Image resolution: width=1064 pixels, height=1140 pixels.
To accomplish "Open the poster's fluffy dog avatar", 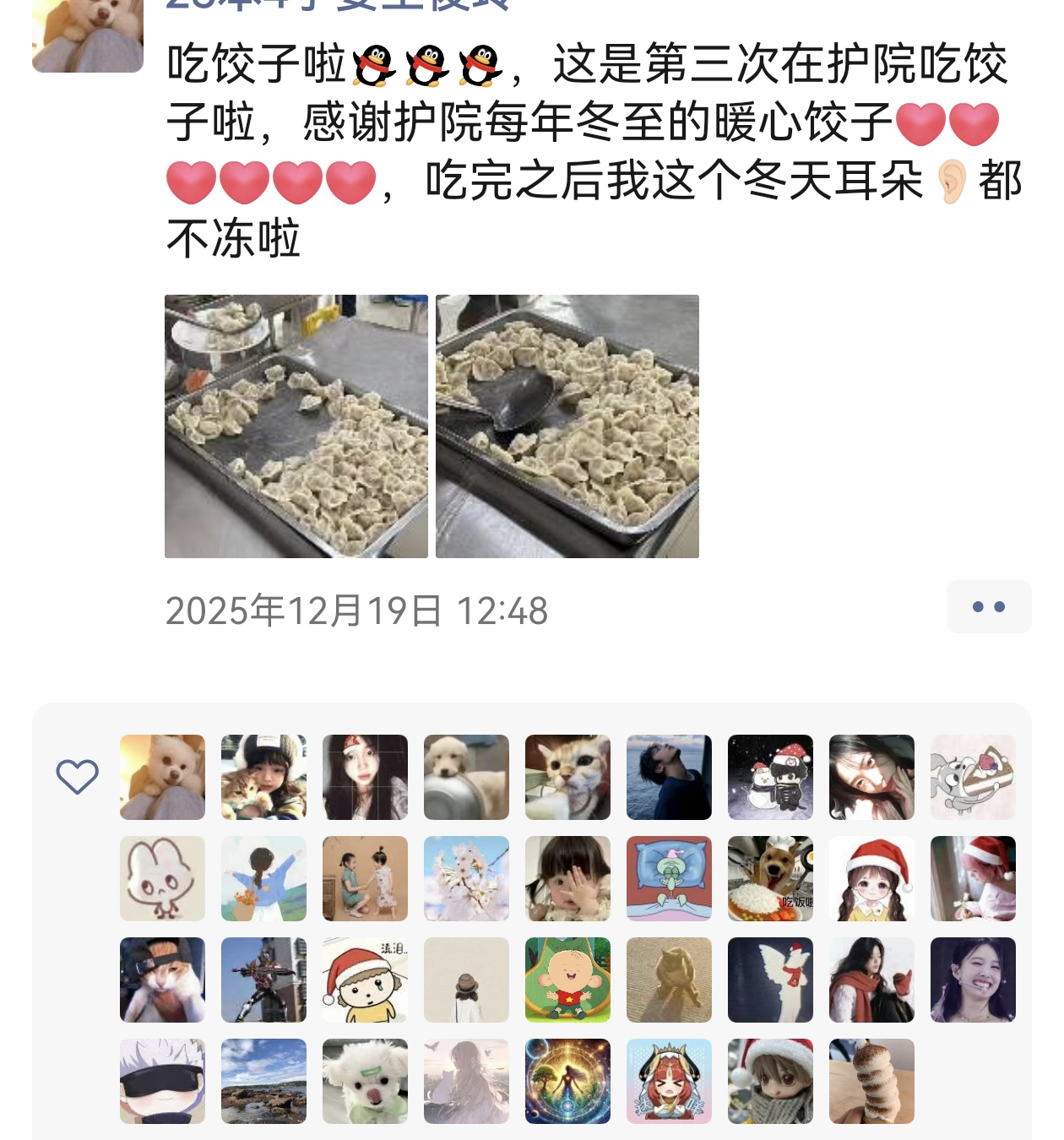I will pyautogui.click(x=88, y=35).
